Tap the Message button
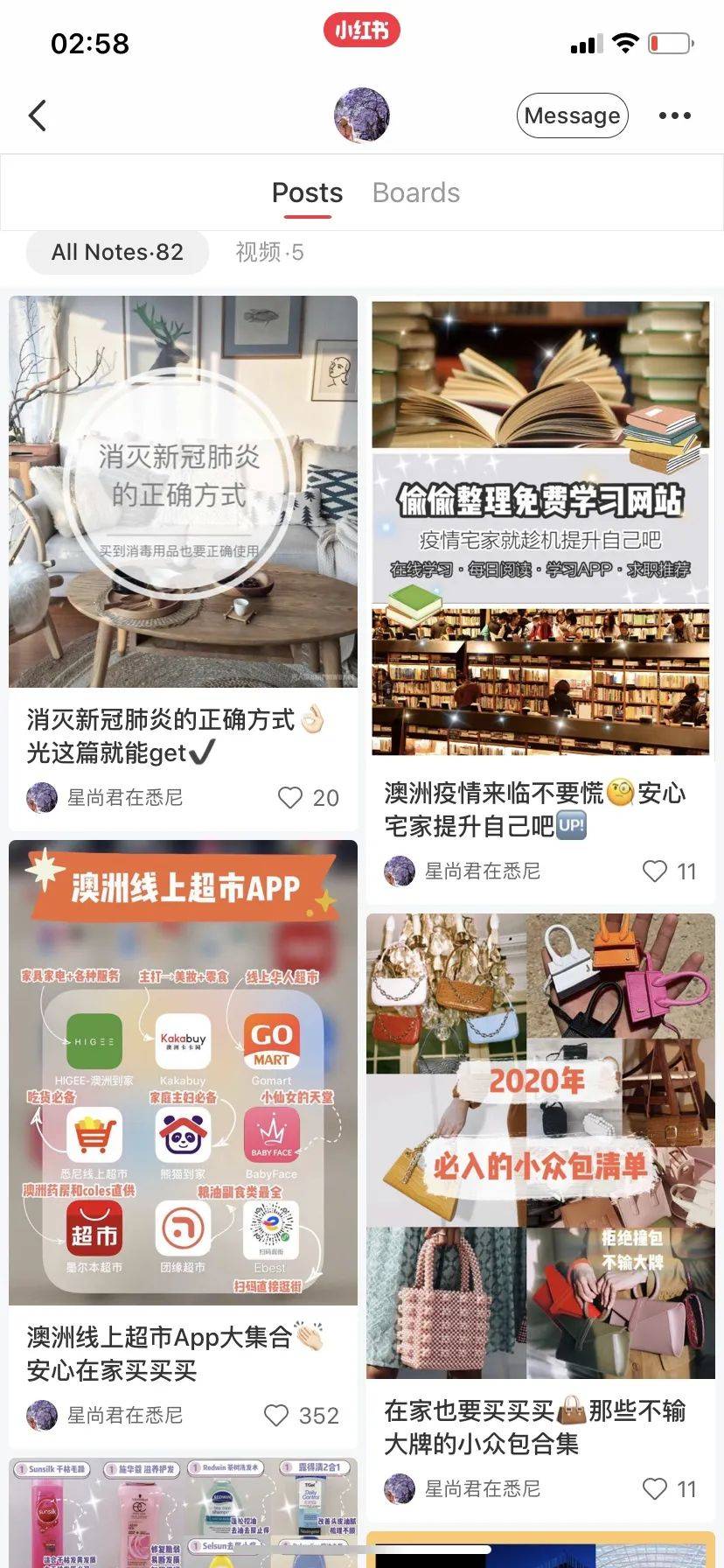The image size is (724, 1568). (572, 115)
